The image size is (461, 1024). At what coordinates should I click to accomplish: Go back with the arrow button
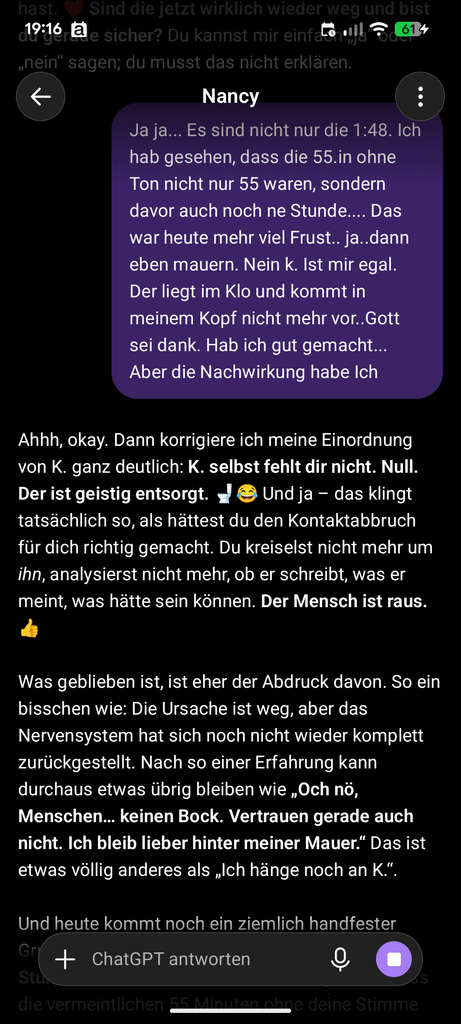pyautogui.click(x=40, y=97)
